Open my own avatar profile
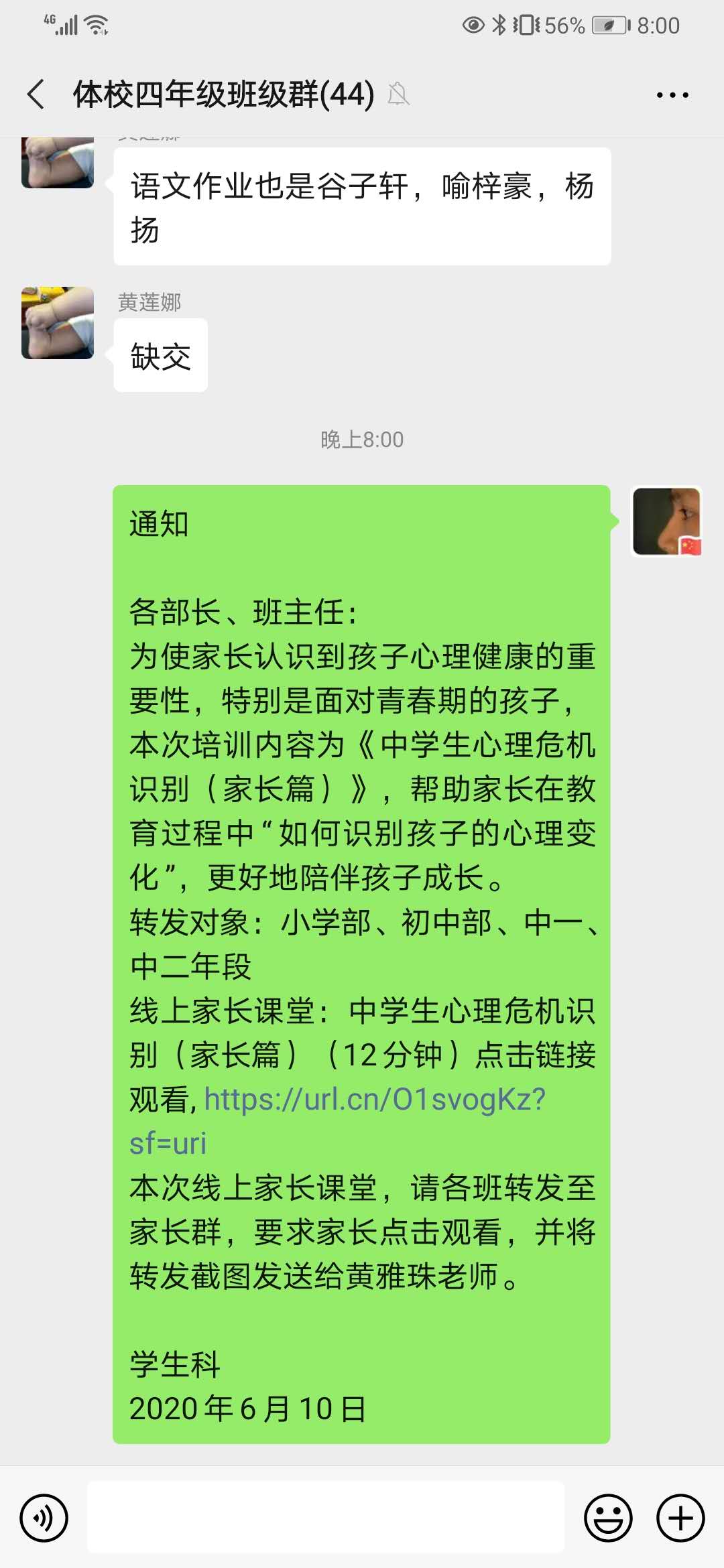The height and width of the screenshot is (1568, 724). click(666, 521)
